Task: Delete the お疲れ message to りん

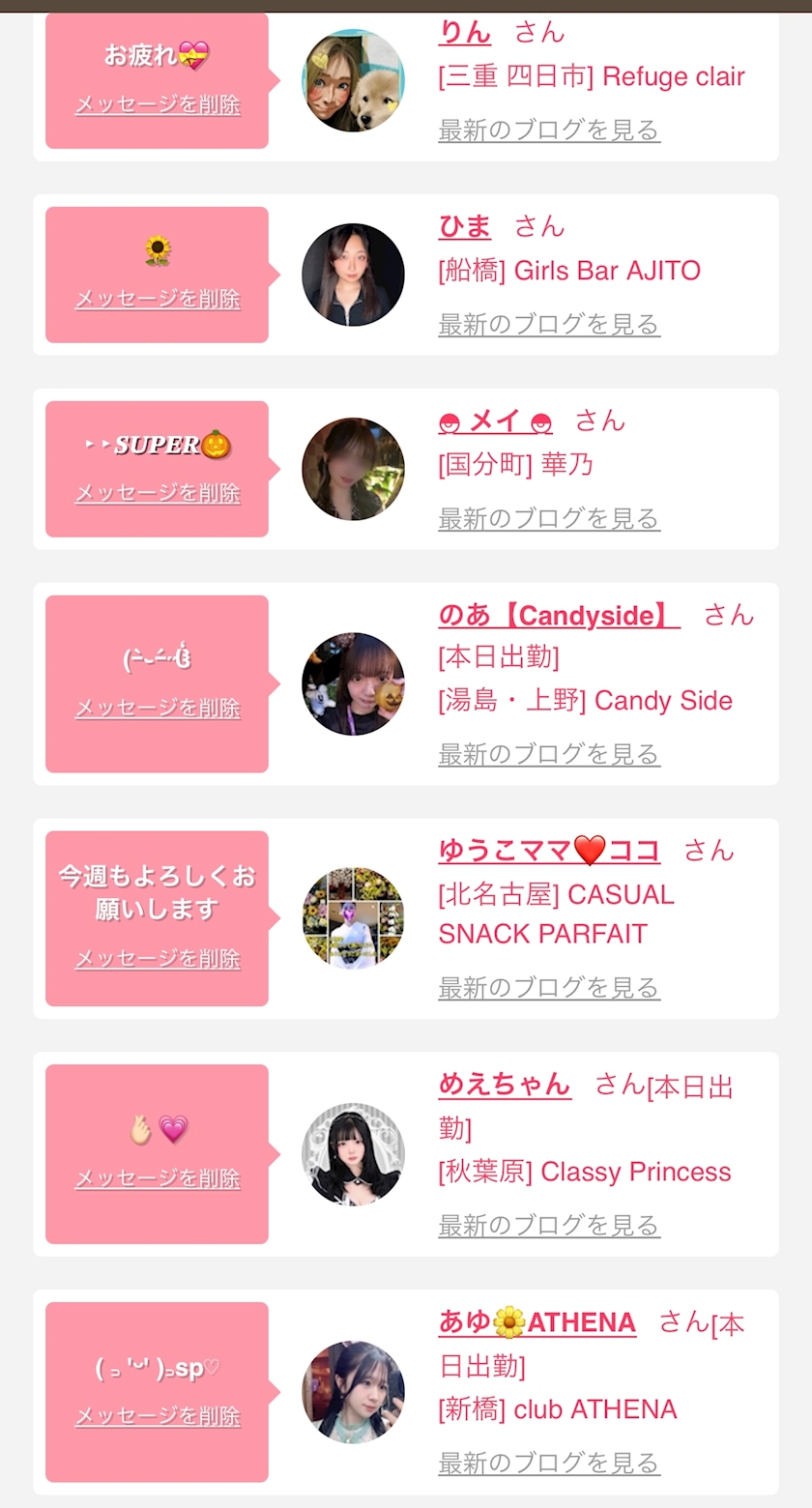Action: click(158, 104)
